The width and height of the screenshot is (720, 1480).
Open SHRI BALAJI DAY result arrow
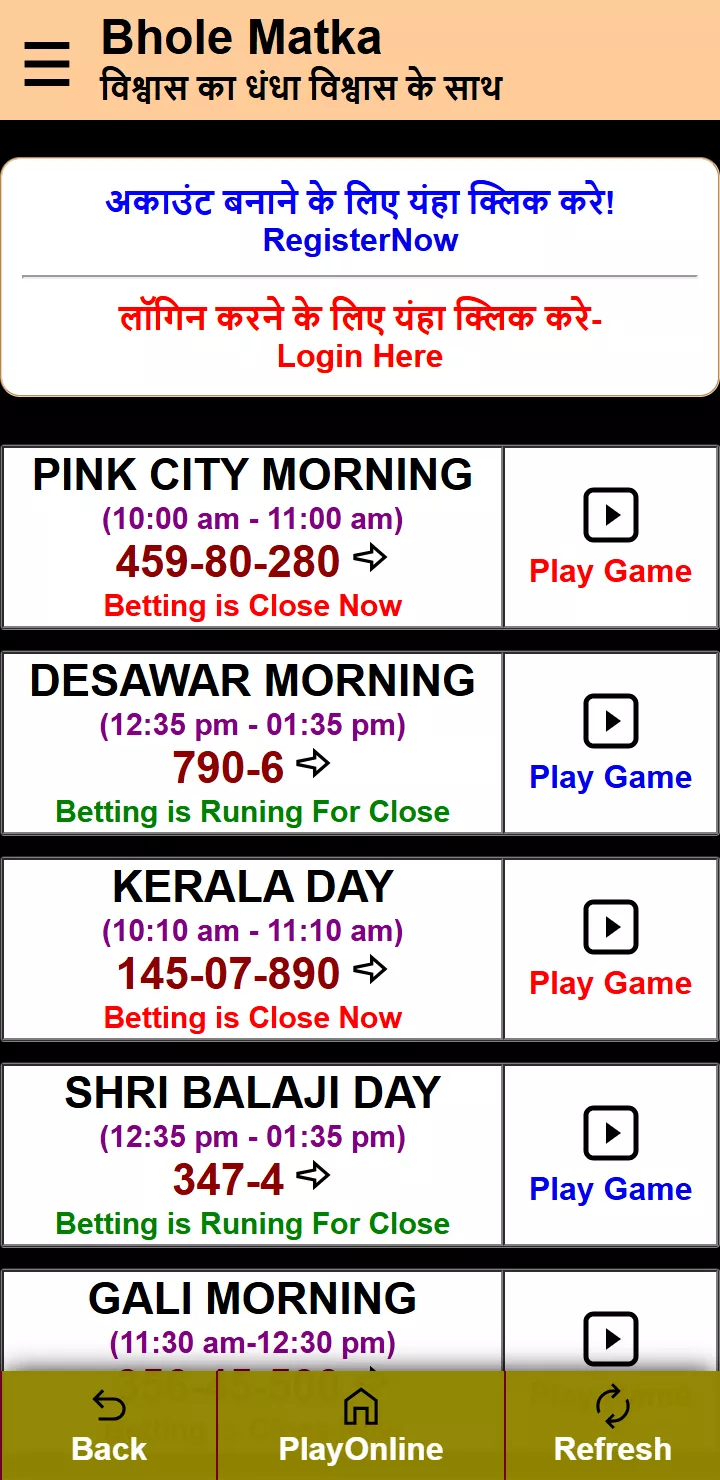tap(314, 1177)
